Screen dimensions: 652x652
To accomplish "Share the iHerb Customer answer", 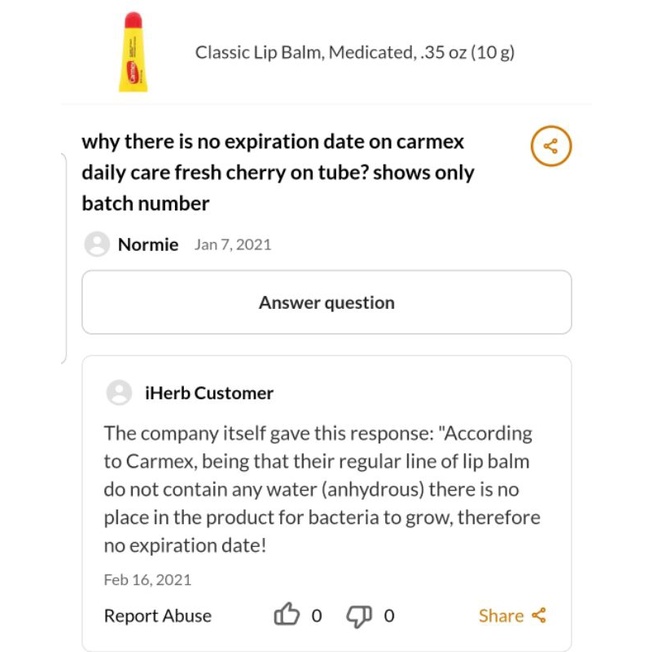I will 512,616.
